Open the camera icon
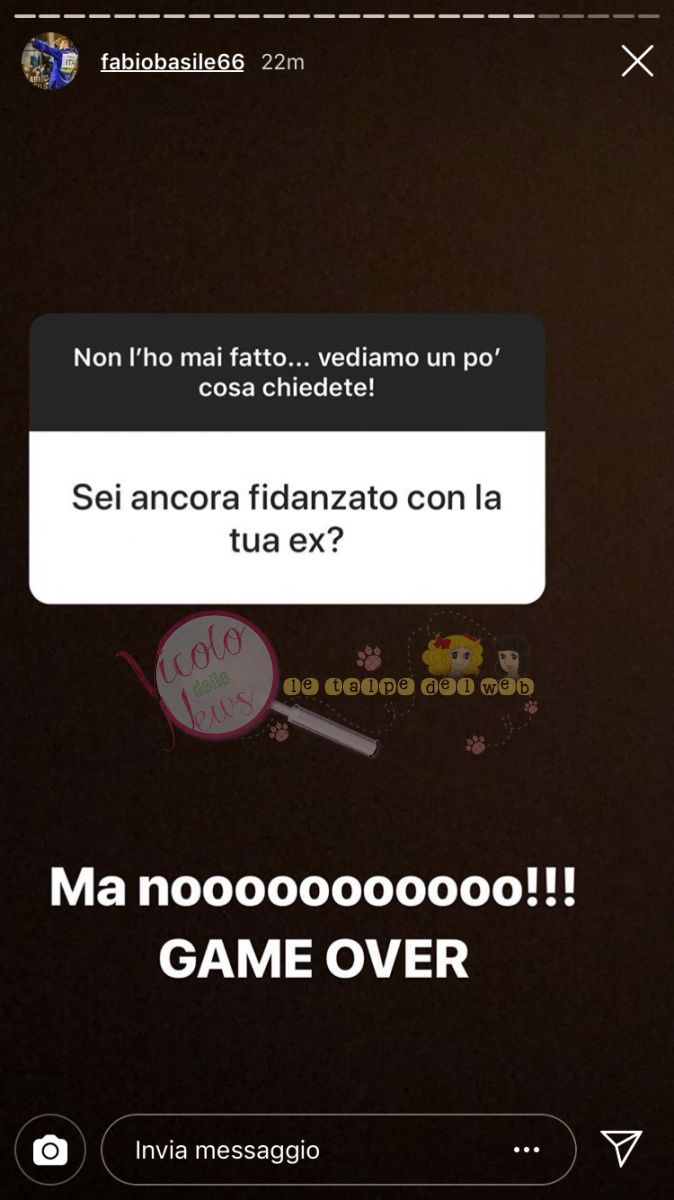 50,1150
